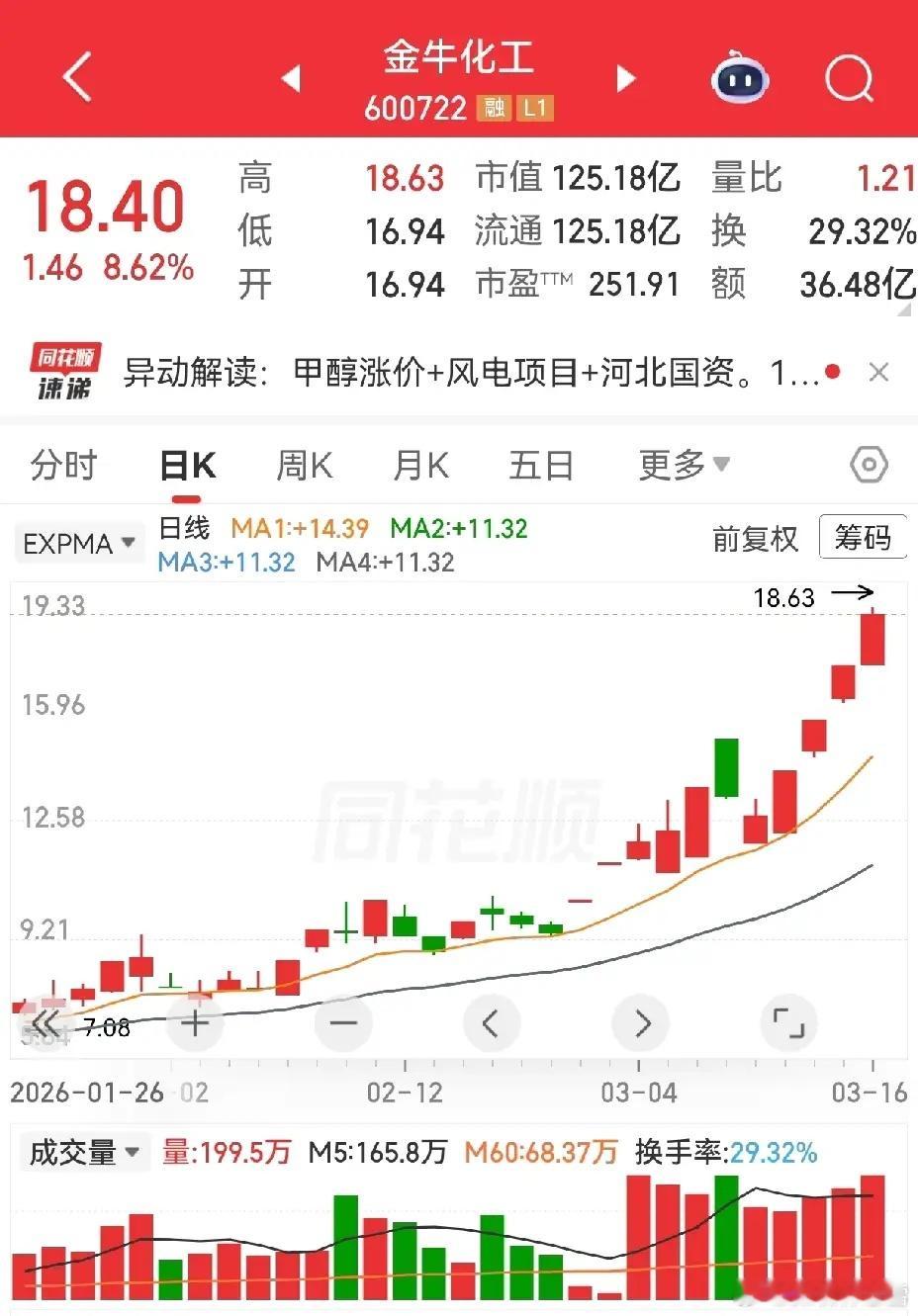Image resolution: width=918 pixels, height=1316 pixels.
Task: Zoom in the chart with plus
Action: click(x=195, y=1022)
